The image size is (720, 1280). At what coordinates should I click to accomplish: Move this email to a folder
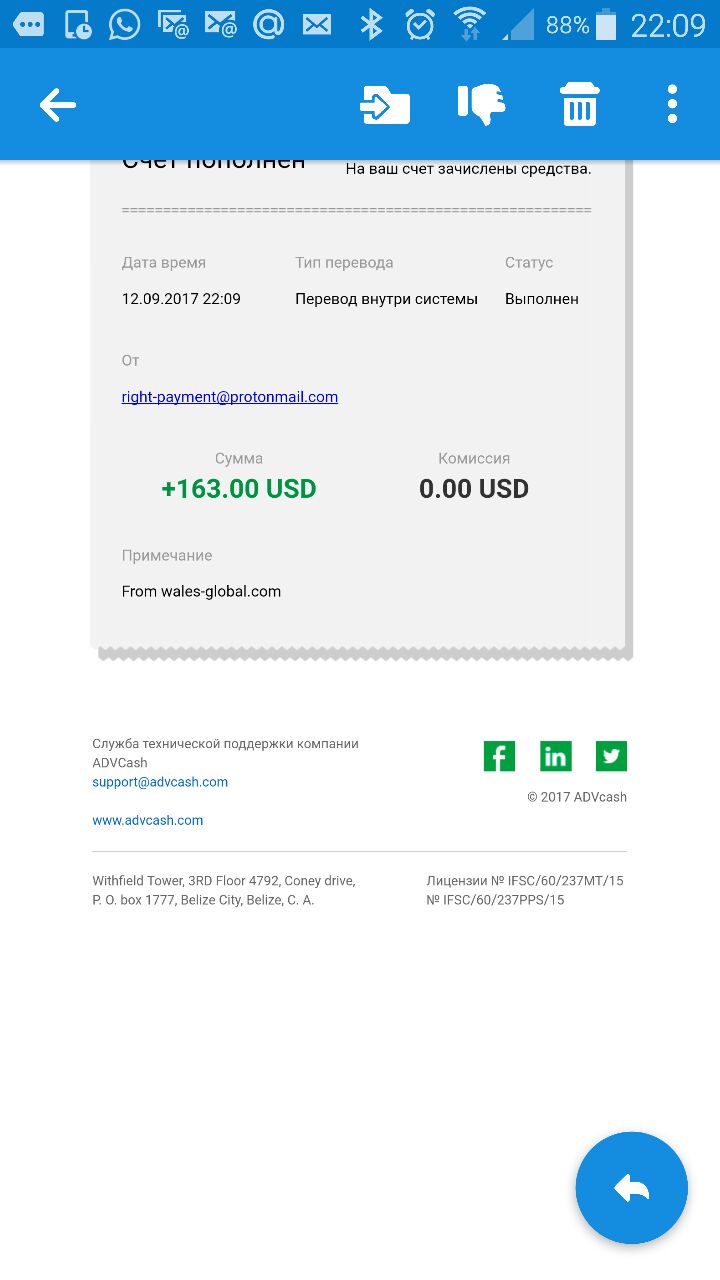(x=385, y=105)
